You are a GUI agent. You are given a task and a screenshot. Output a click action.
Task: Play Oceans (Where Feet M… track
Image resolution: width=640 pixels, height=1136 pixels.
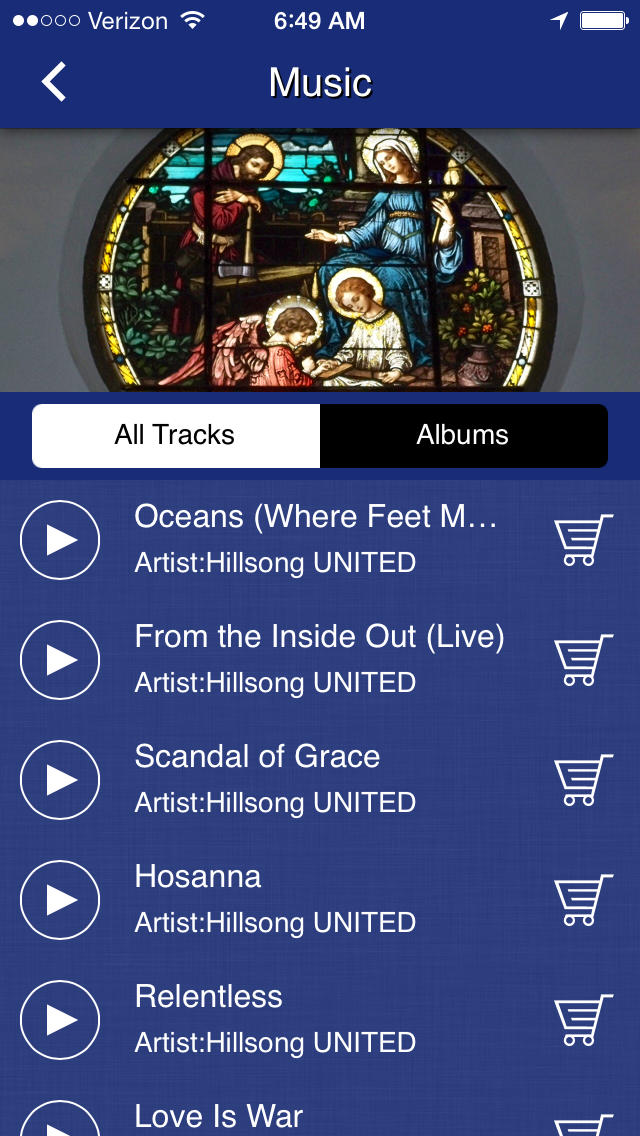pos(59,540)
